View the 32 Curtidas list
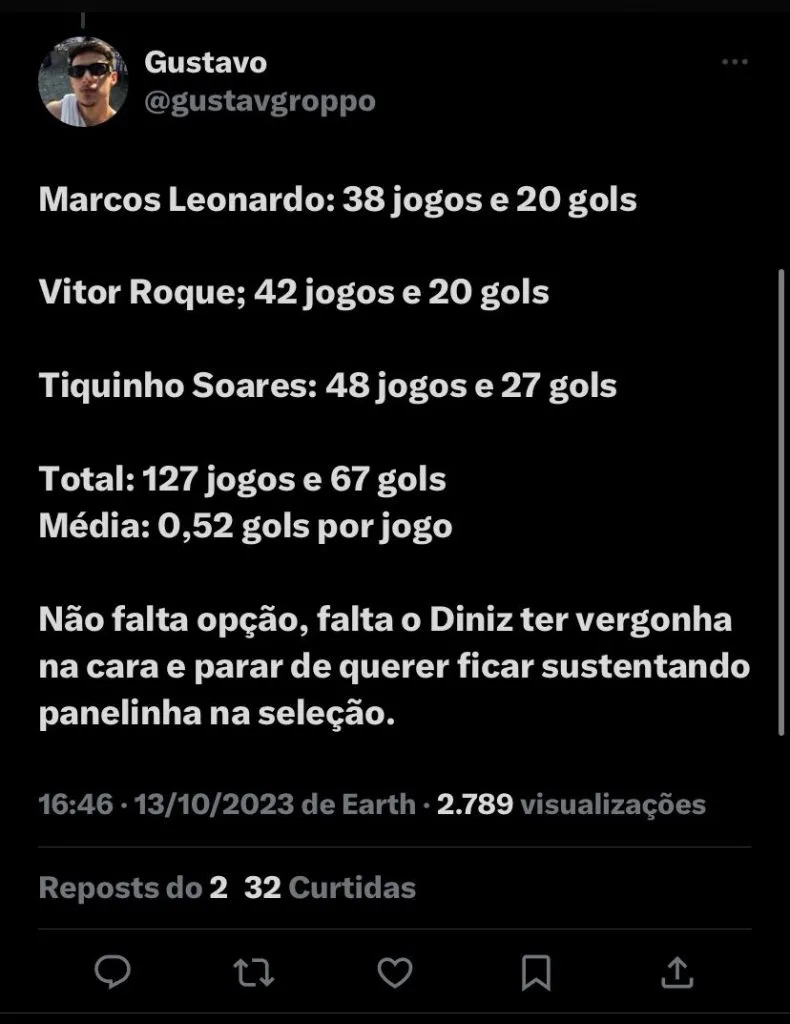This screenshot has width=790, height=1024. (x=329, y=887)
